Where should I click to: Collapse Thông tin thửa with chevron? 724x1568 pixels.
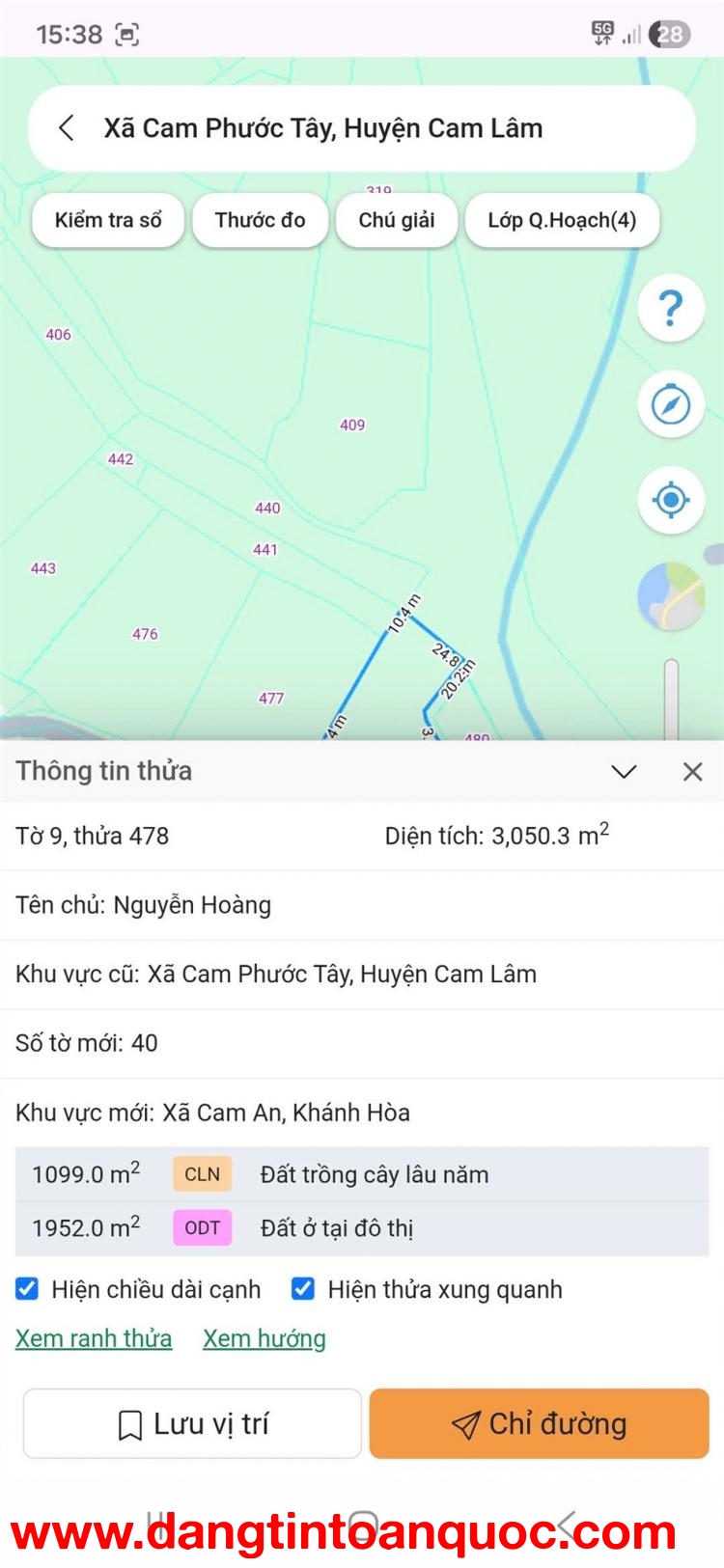pyautogui.click(x=624, y=770)
